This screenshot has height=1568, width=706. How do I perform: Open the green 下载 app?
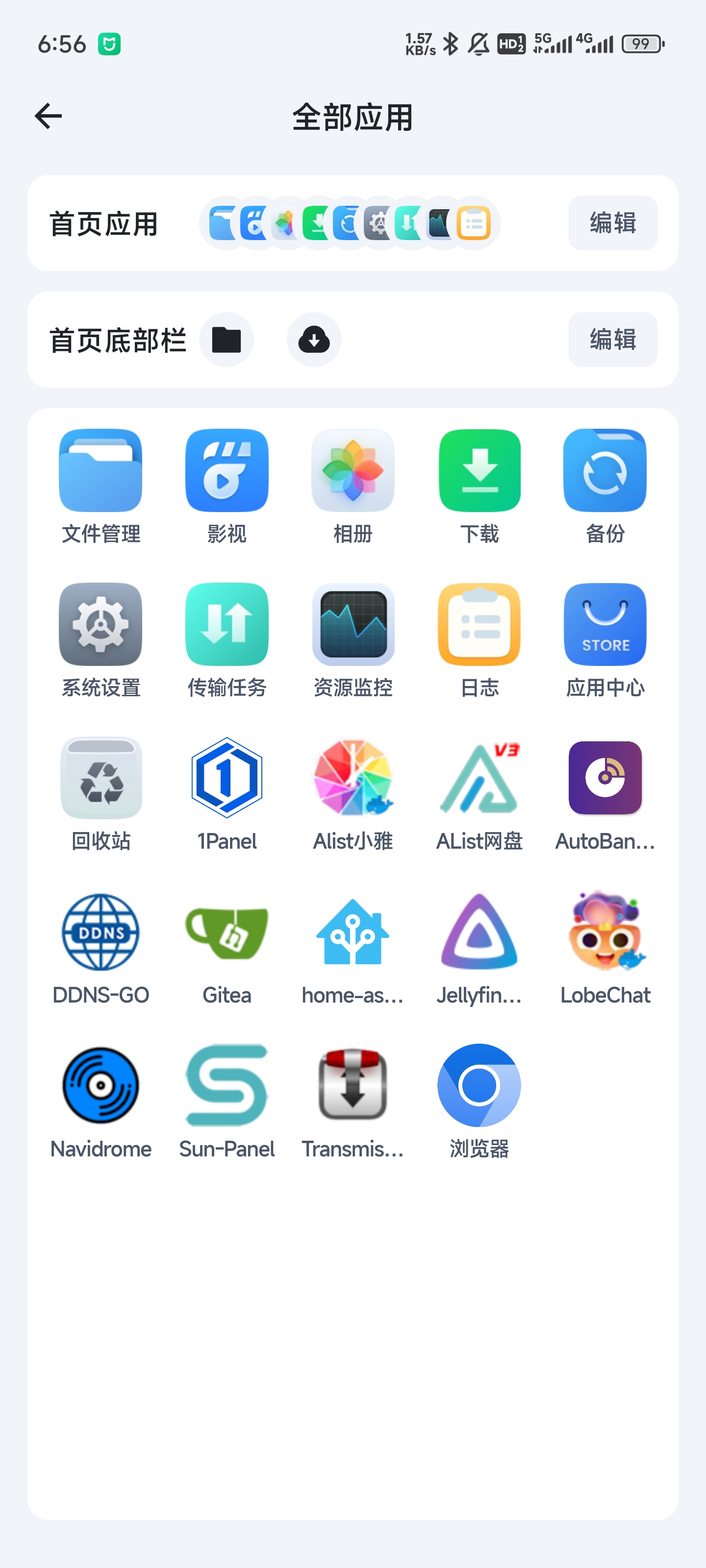(479, 471)
